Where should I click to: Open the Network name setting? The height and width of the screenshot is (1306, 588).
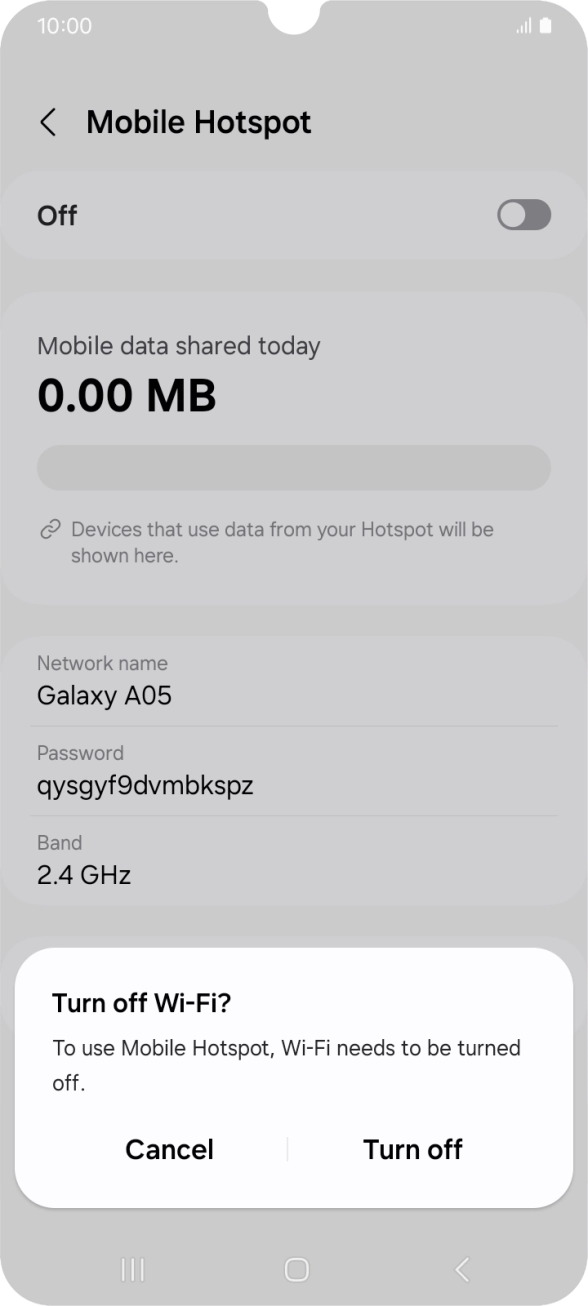pyautogui.click(x=294, y=681)
